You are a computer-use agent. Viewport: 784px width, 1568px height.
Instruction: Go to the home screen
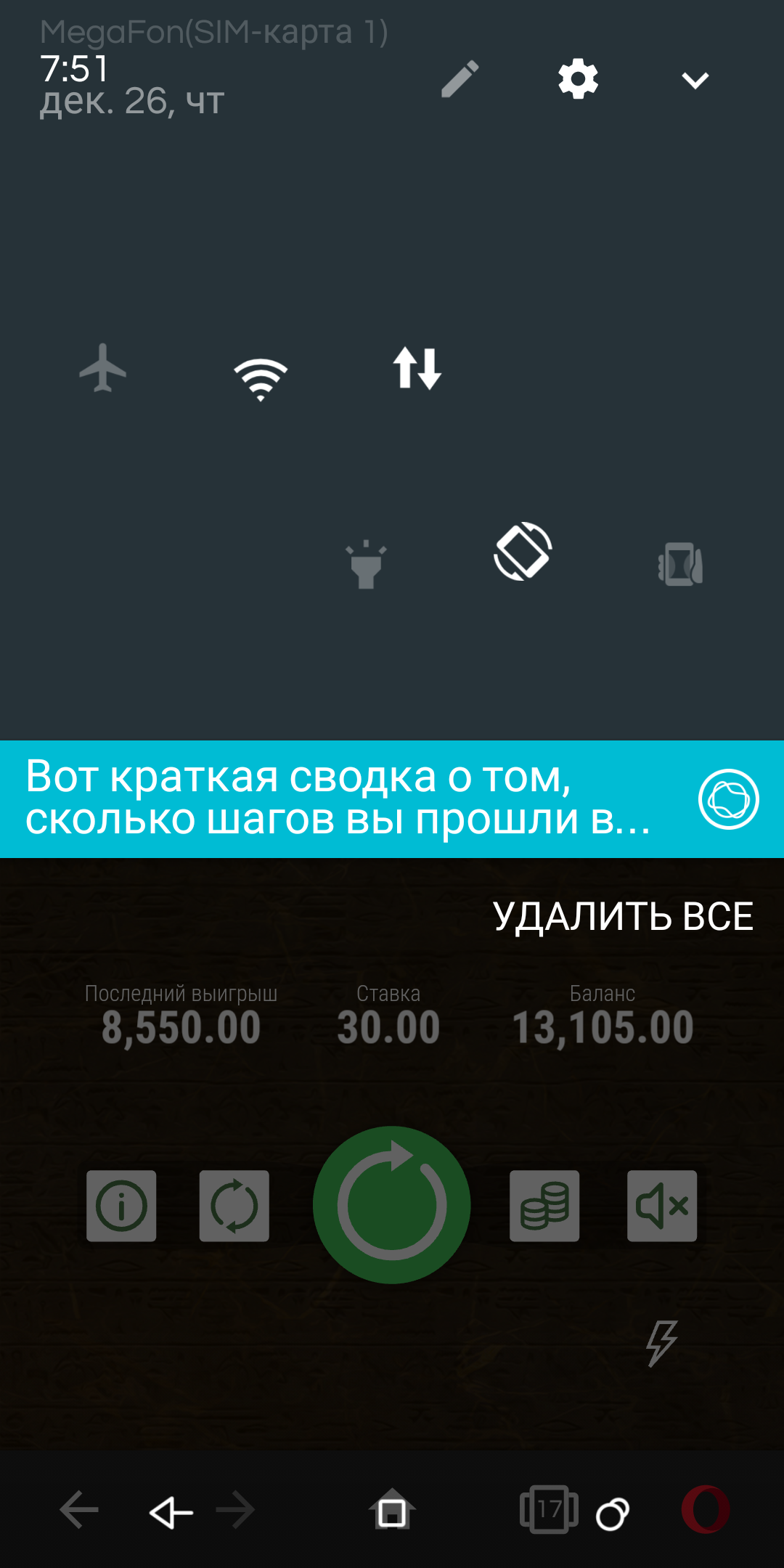(x=392, y=1511)
